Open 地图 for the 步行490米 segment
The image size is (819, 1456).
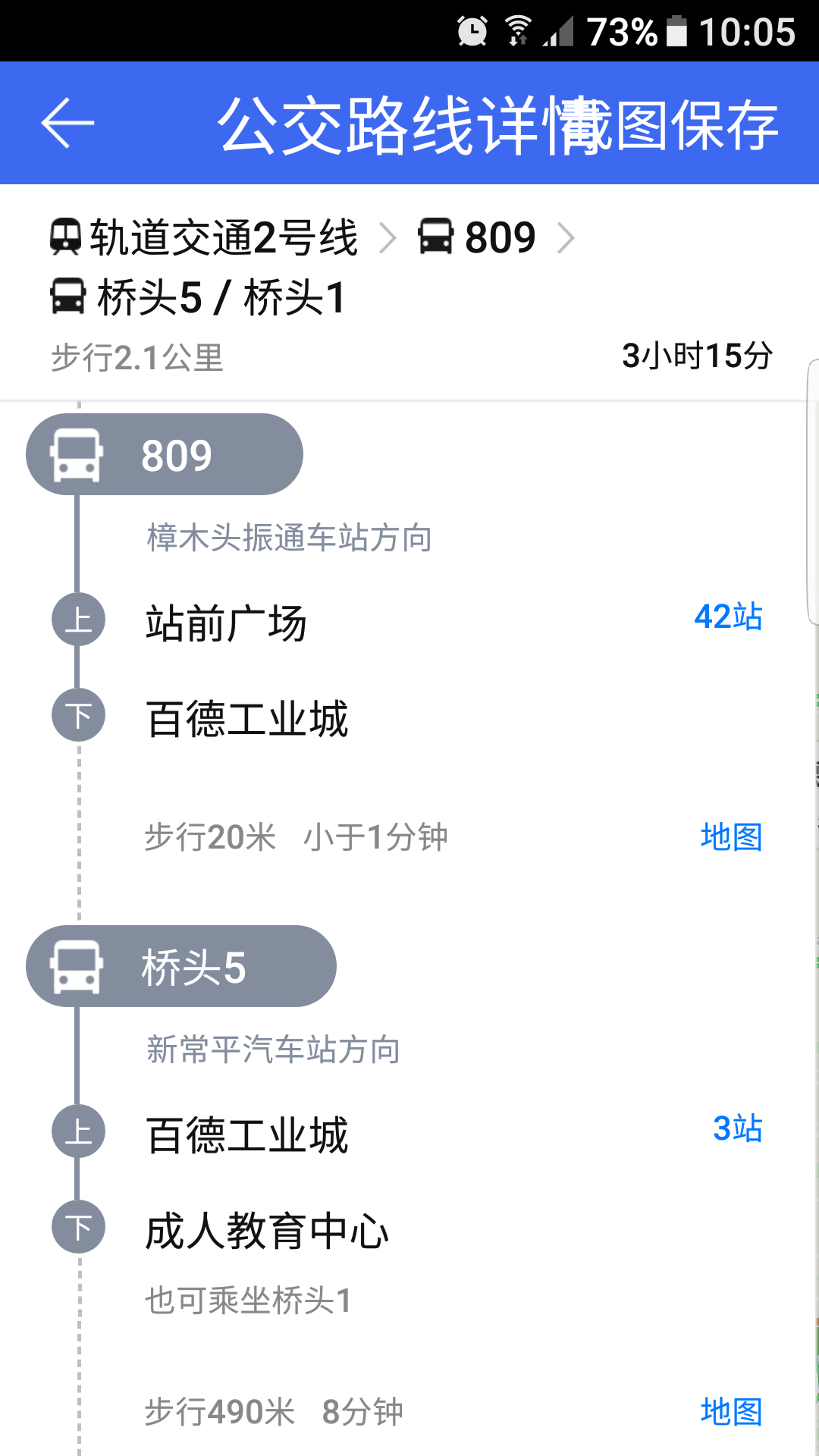(x=731, y=1412)
